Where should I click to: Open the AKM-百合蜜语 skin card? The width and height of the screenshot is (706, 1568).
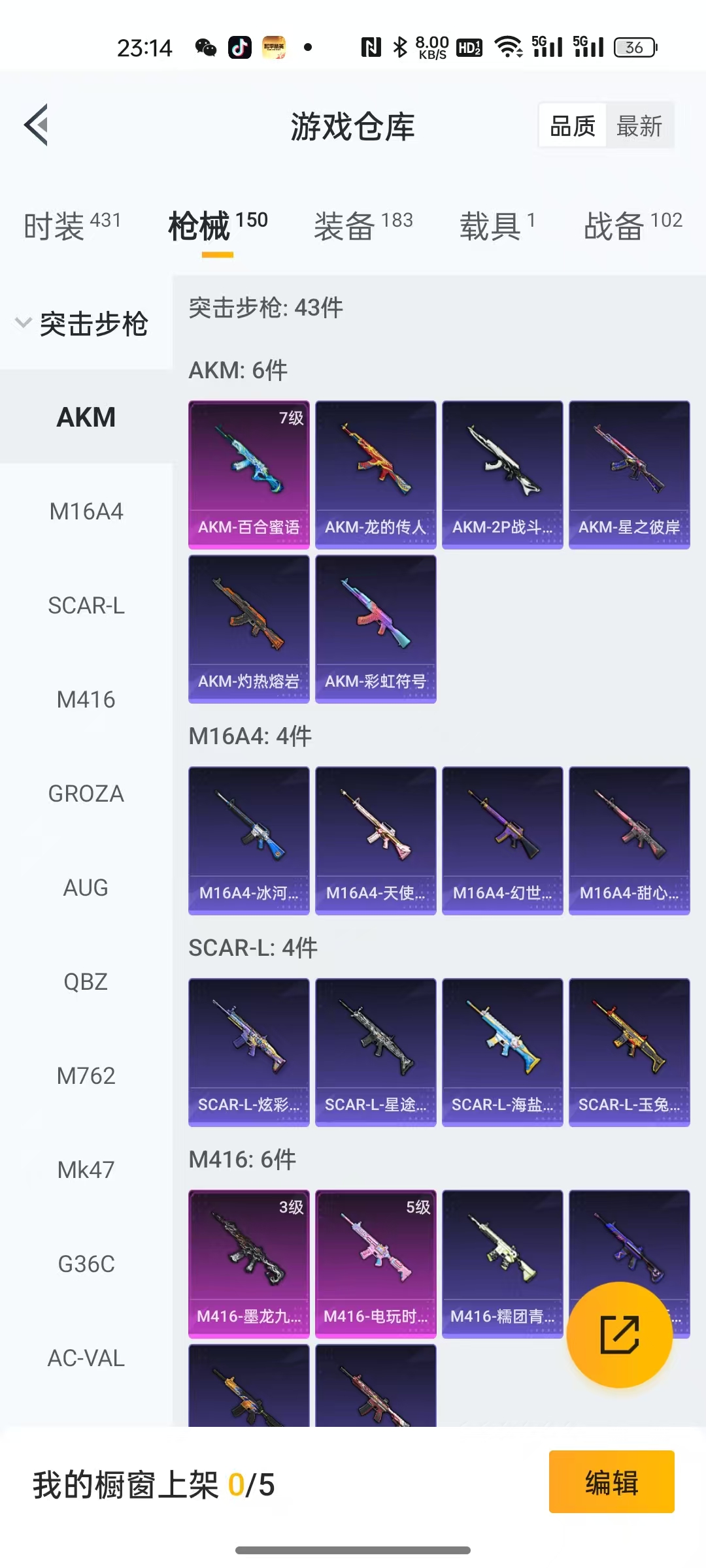[x=248, y=474]
